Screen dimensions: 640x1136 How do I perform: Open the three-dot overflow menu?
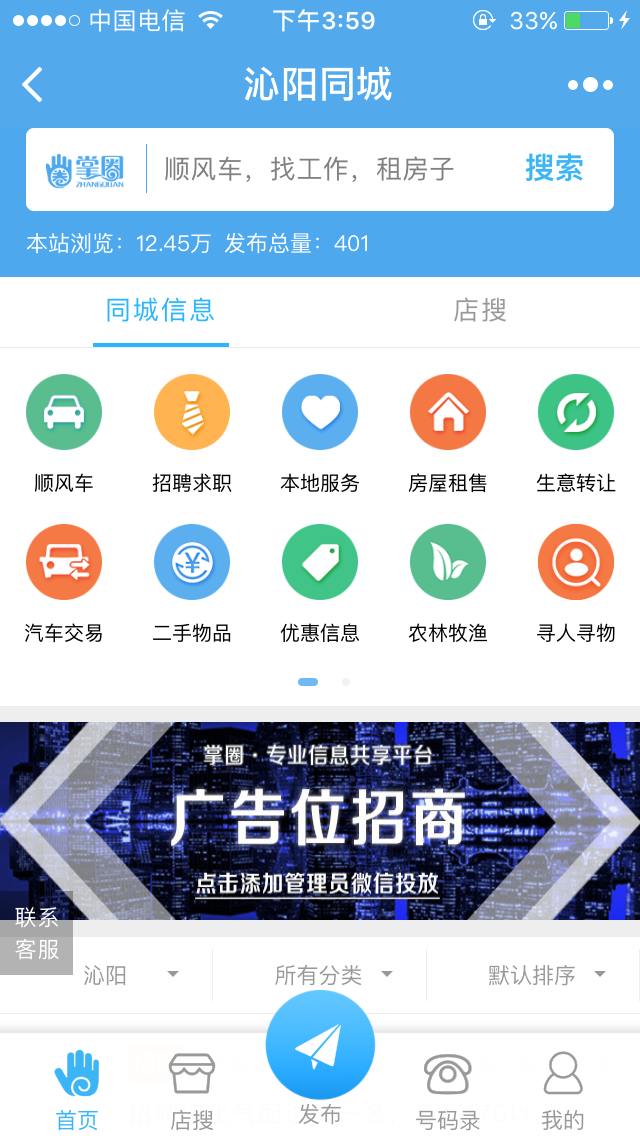tap(590, 85)
